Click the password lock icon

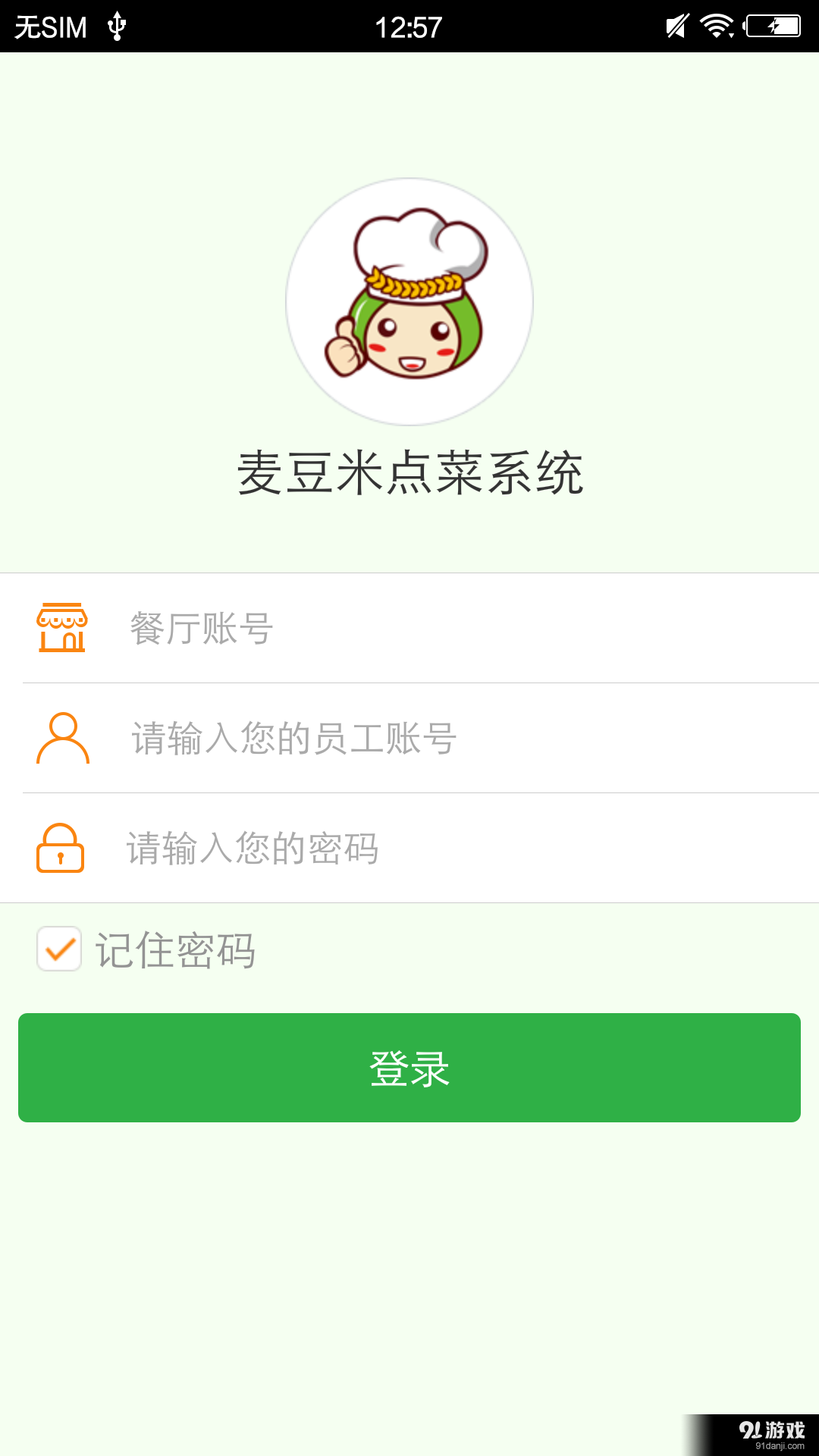point(62,849)
